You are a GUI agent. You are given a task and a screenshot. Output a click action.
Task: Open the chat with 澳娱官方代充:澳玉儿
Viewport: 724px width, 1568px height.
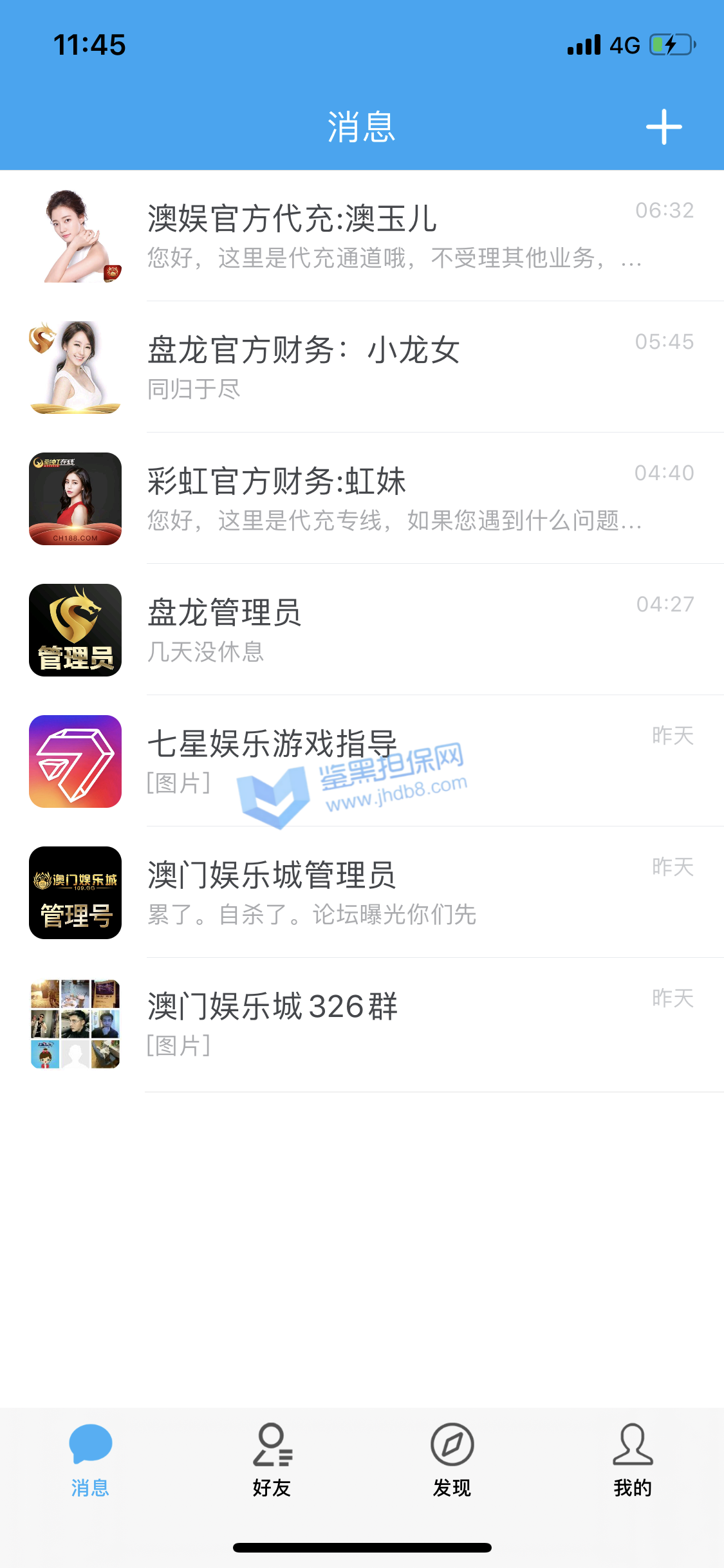[x=386, y=236]
